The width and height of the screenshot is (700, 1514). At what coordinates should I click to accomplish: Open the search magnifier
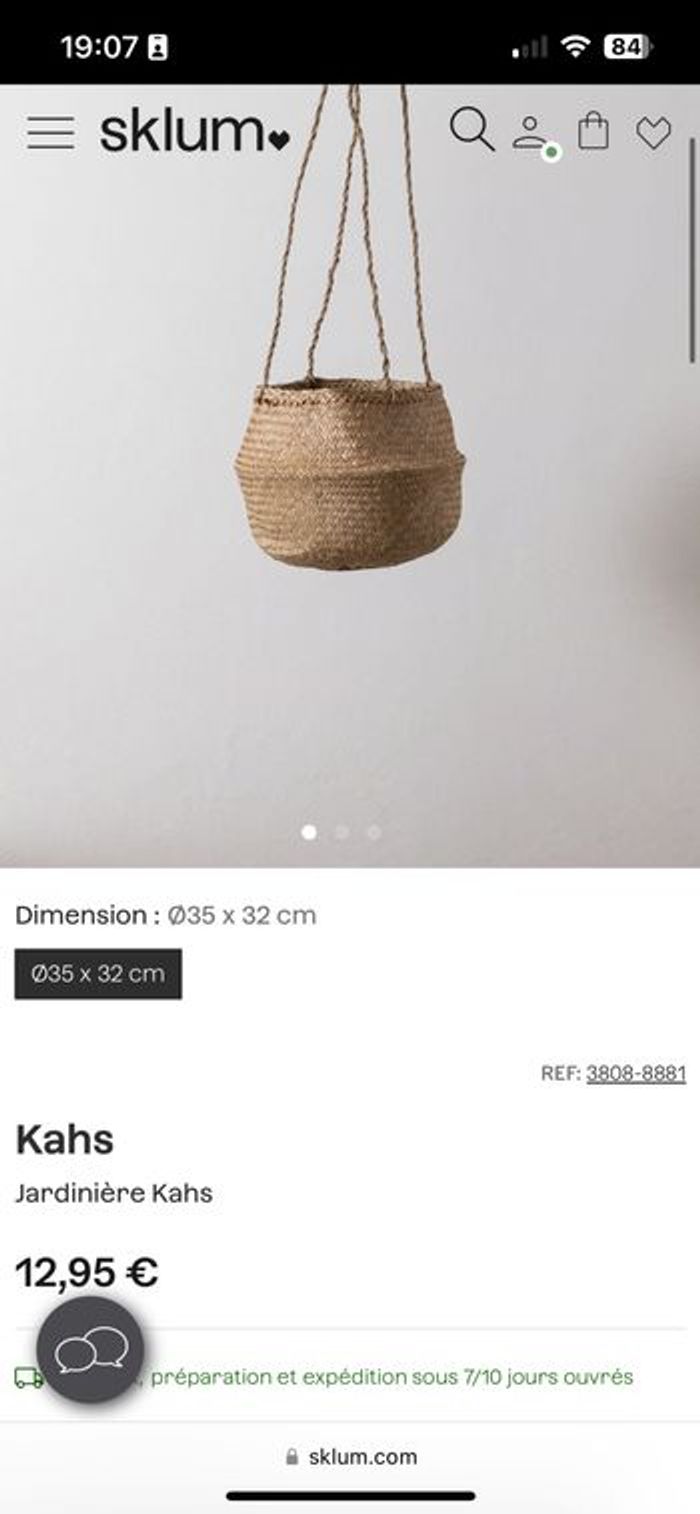click(471, 130)
